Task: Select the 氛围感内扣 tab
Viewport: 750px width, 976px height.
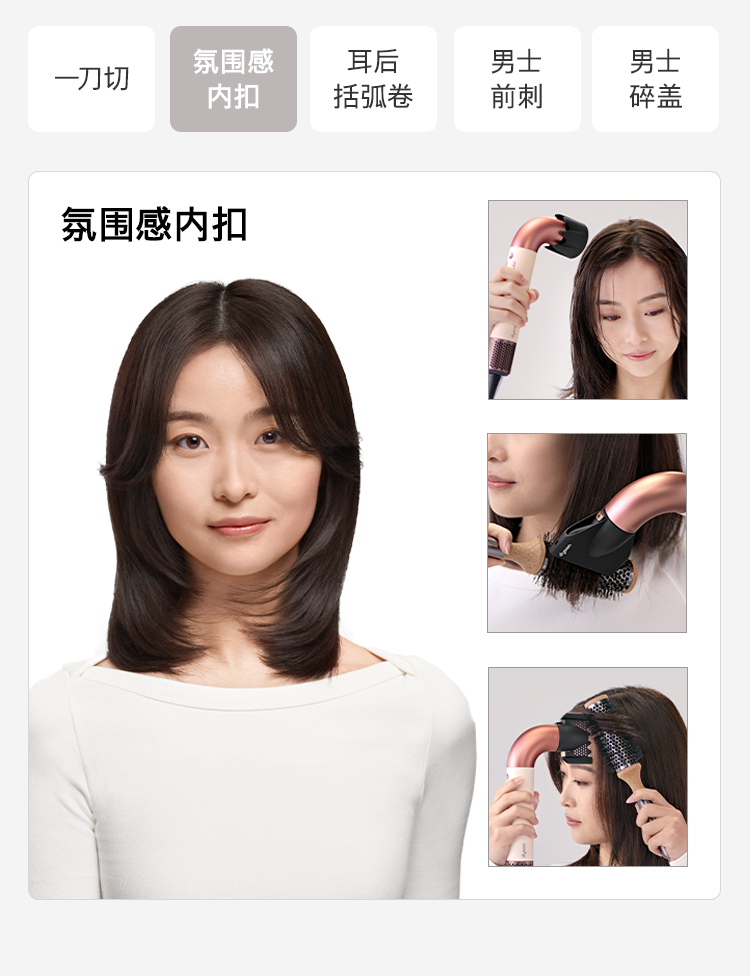Action: tap(233, 79)
